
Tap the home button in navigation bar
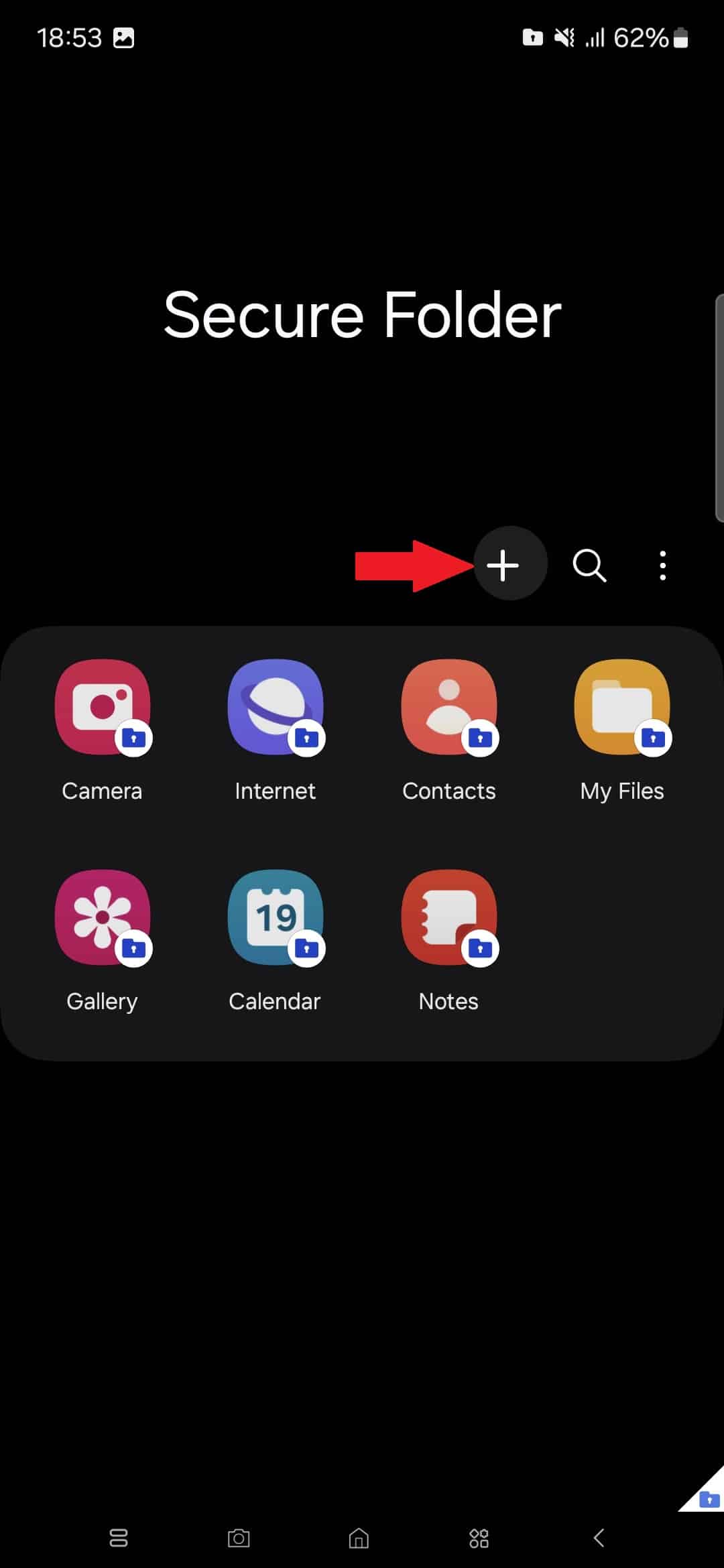point(359,1538)
